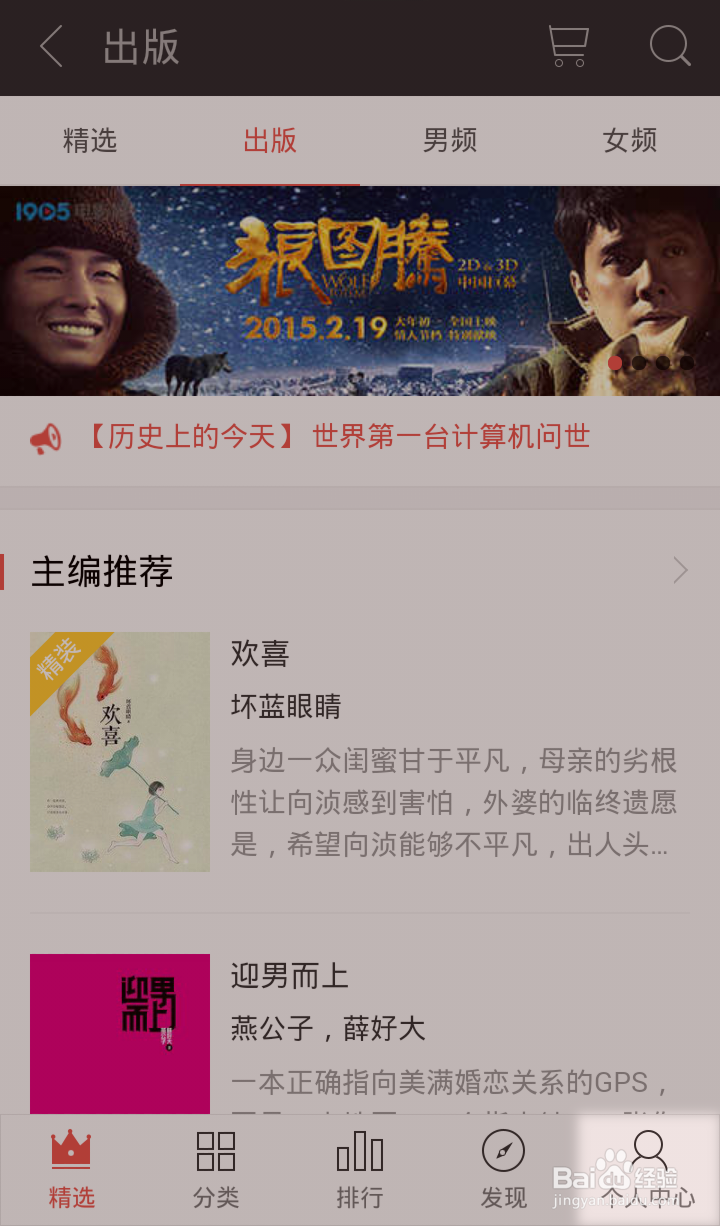
Task: Switch to the 男频 tab
Action: pyautogui.click(x=450, y=141)
